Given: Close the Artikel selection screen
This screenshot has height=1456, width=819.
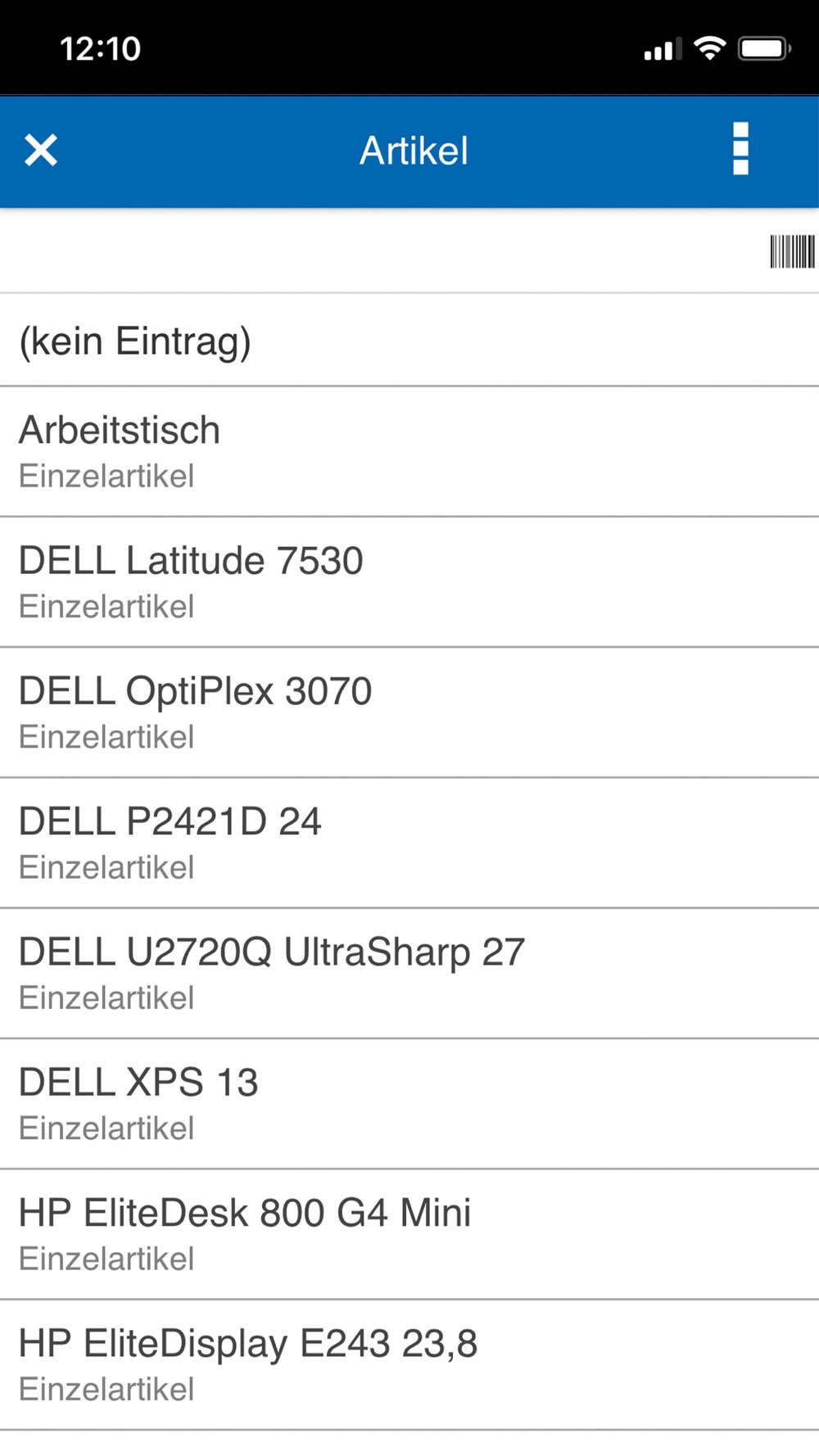Looking at the screenshot, I should pyautogui.click(x=41, y=151).
